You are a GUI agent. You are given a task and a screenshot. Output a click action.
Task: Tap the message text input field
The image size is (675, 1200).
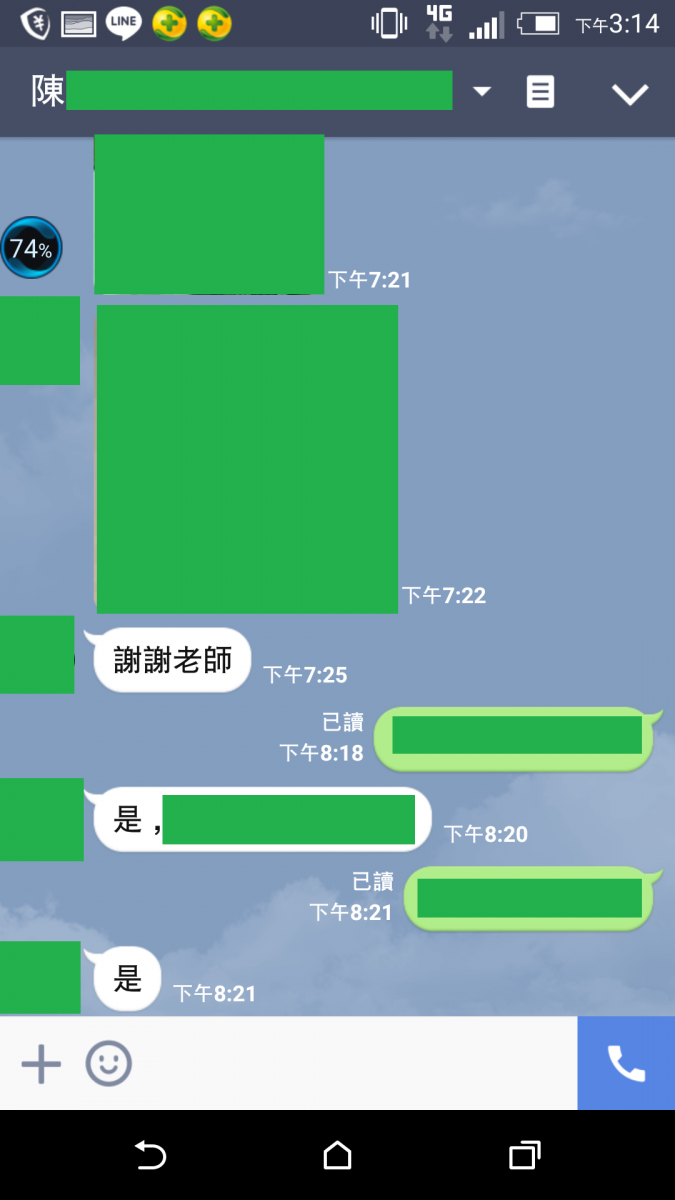click(350, 1064)
